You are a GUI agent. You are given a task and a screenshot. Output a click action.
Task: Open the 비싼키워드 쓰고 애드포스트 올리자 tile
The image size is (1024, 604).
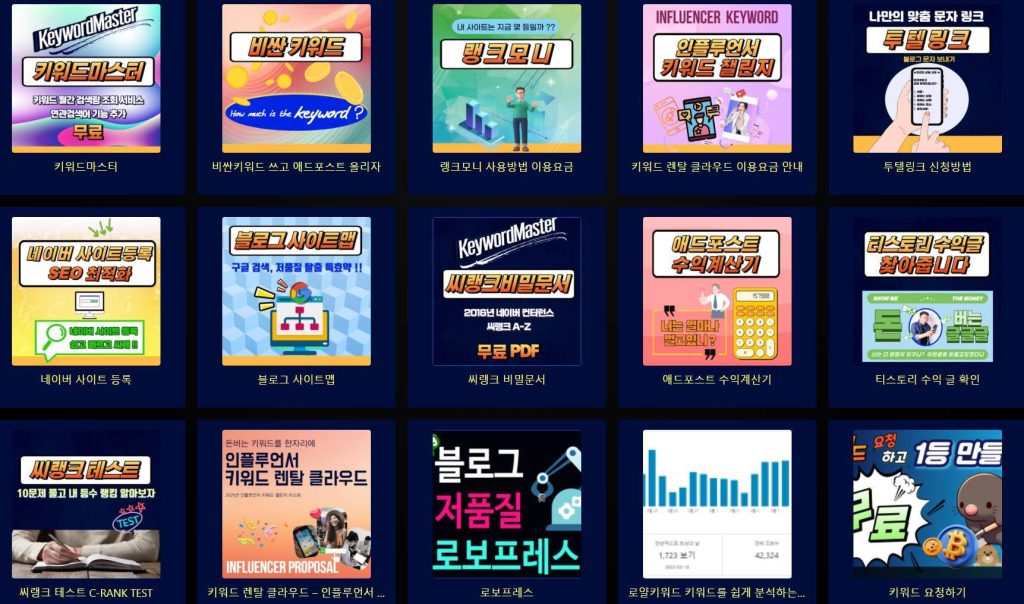coord(296,79)
